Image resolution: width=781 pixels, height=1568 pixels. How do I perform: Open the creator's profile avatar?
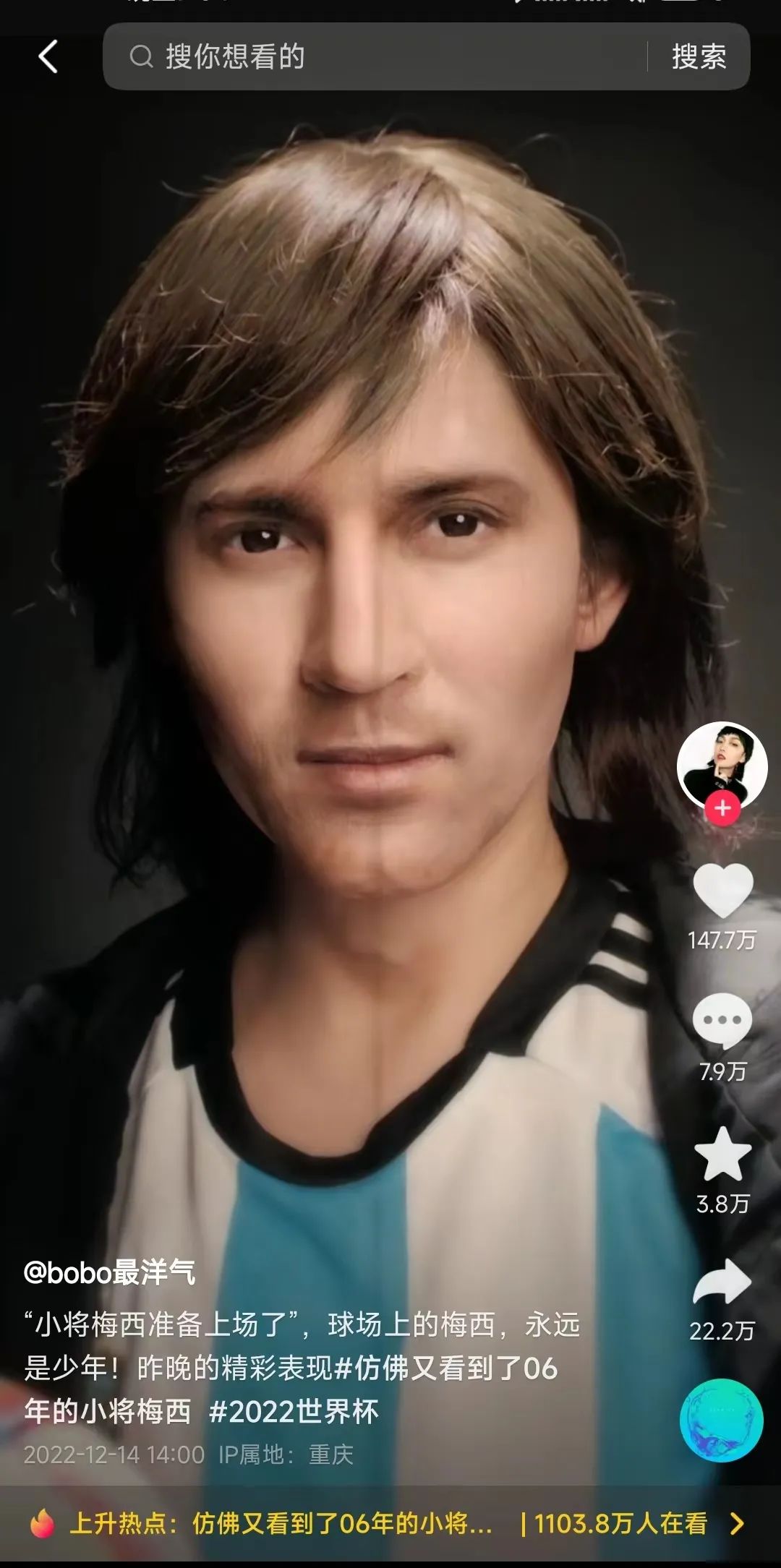point(722,765)
